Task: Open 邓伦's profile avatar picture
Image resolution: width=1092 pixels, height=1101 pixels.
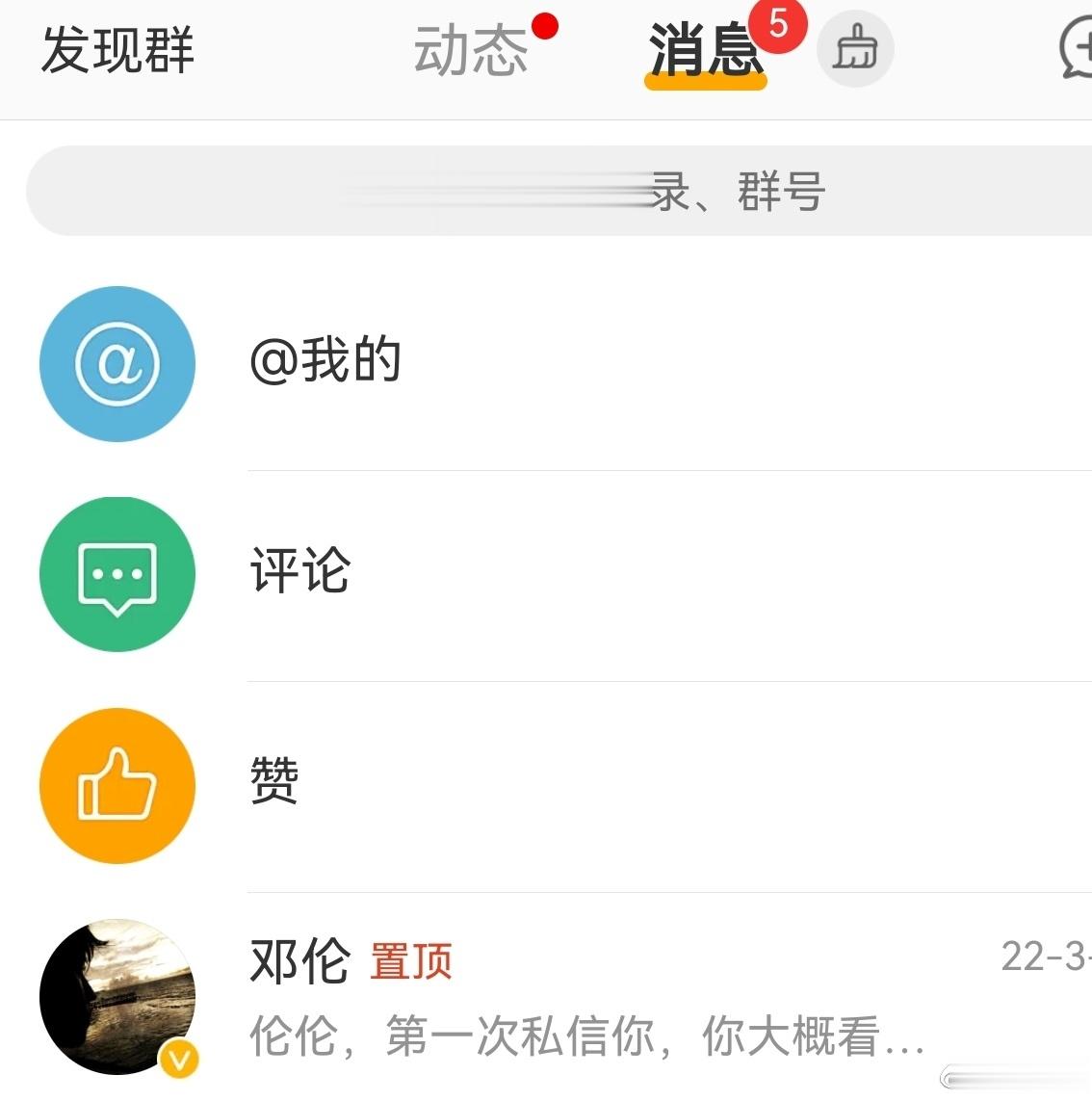Action: [x=117, y=997]
